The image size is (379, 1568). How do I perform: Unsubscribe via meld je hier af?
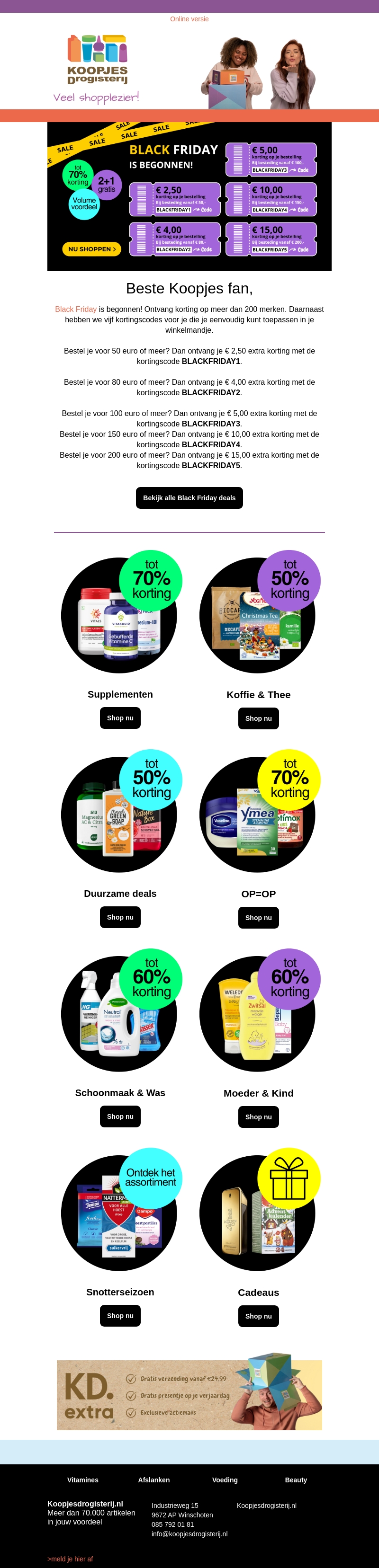click(x=71, y=1559)
